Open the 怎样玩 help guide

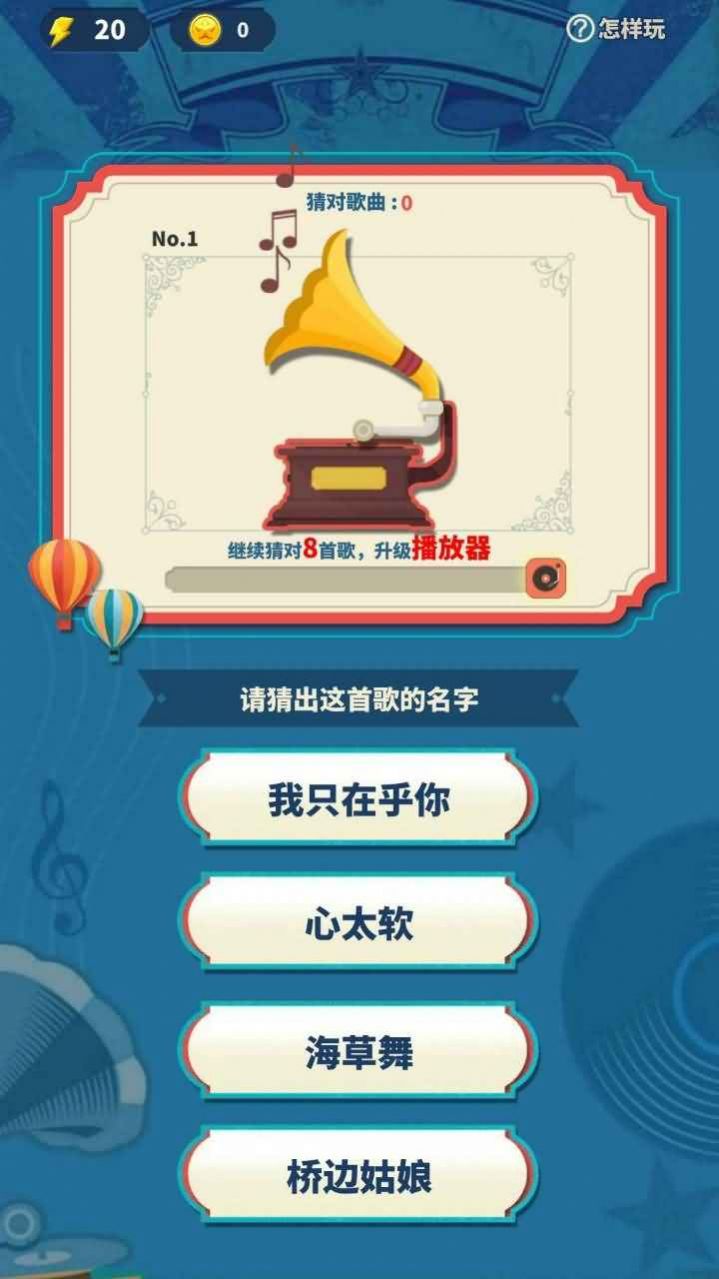click(x=616, y=29)
